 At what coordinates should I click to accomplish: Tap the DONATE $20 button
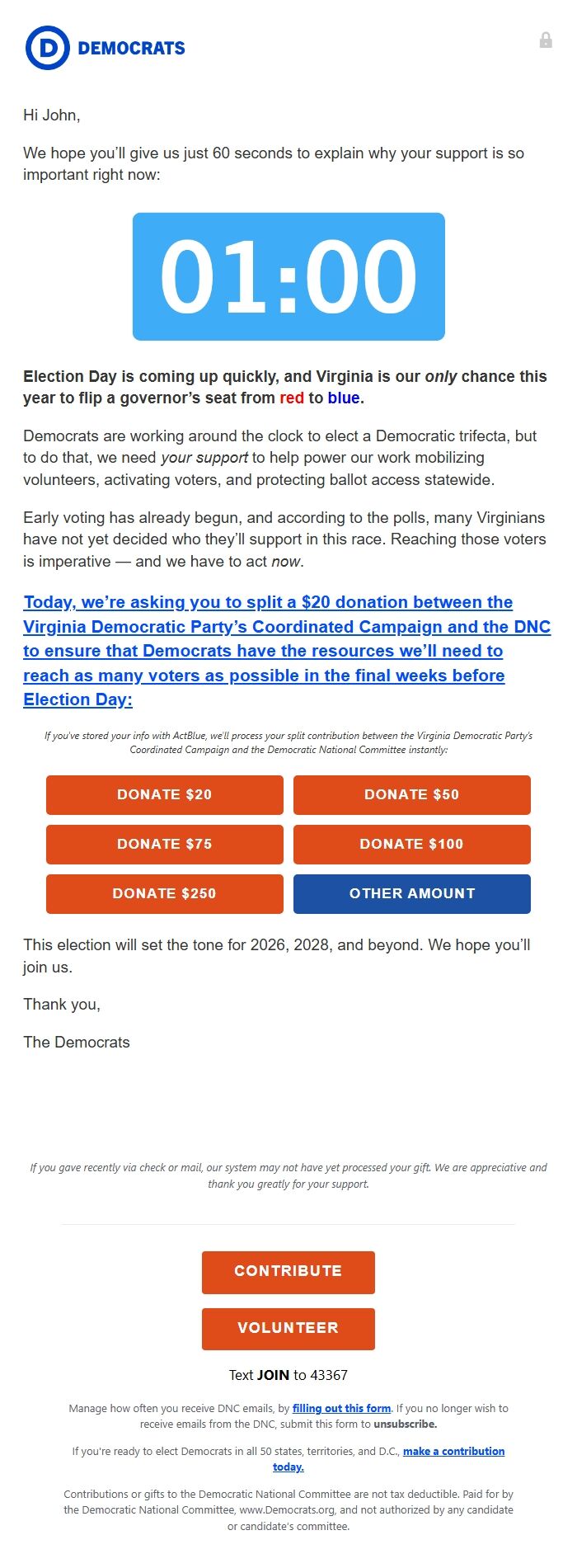(x=164, y=794)
